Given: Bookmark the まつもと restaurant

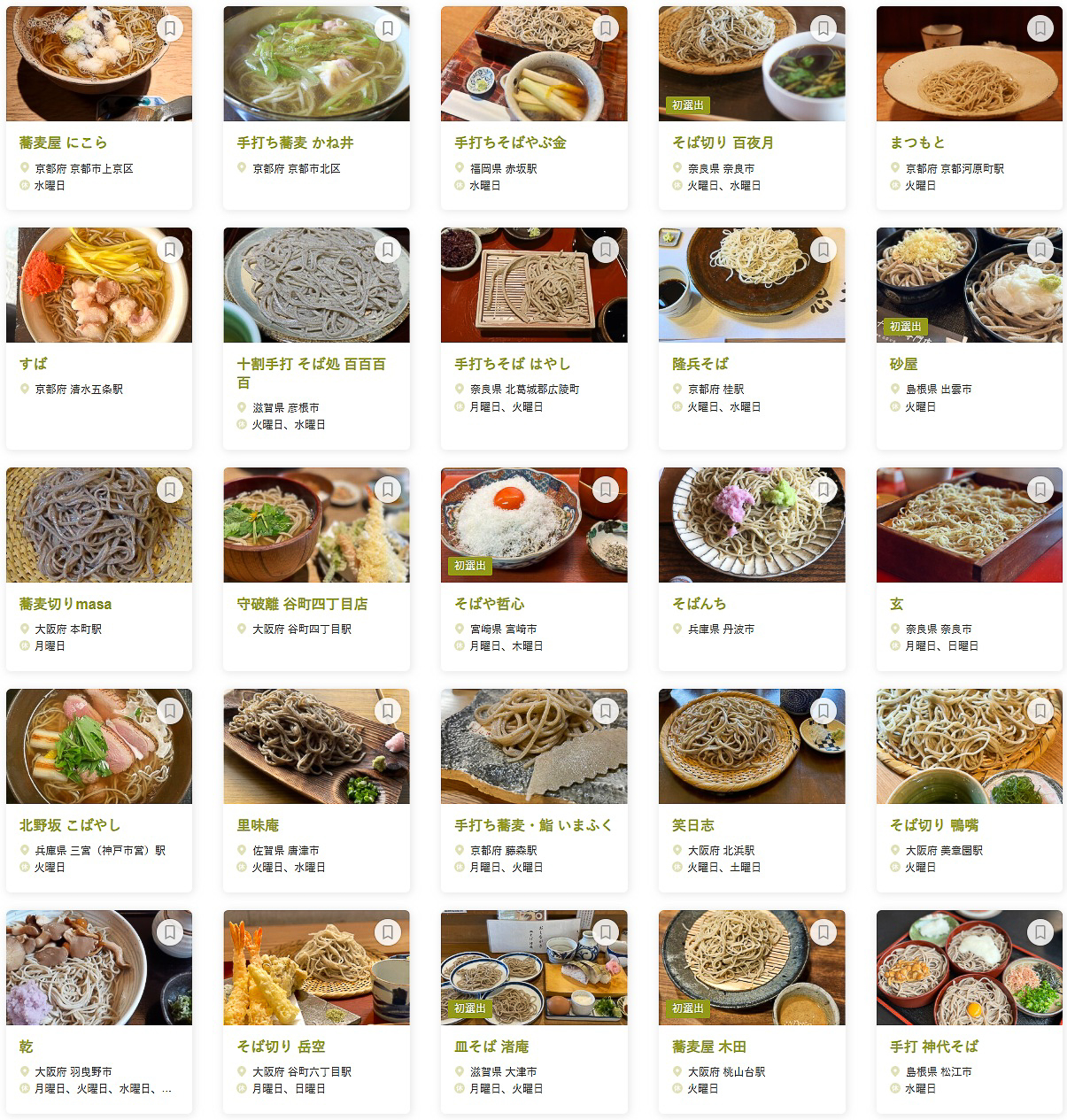Looking at the screenshot, I should [x=1040, y=28].
